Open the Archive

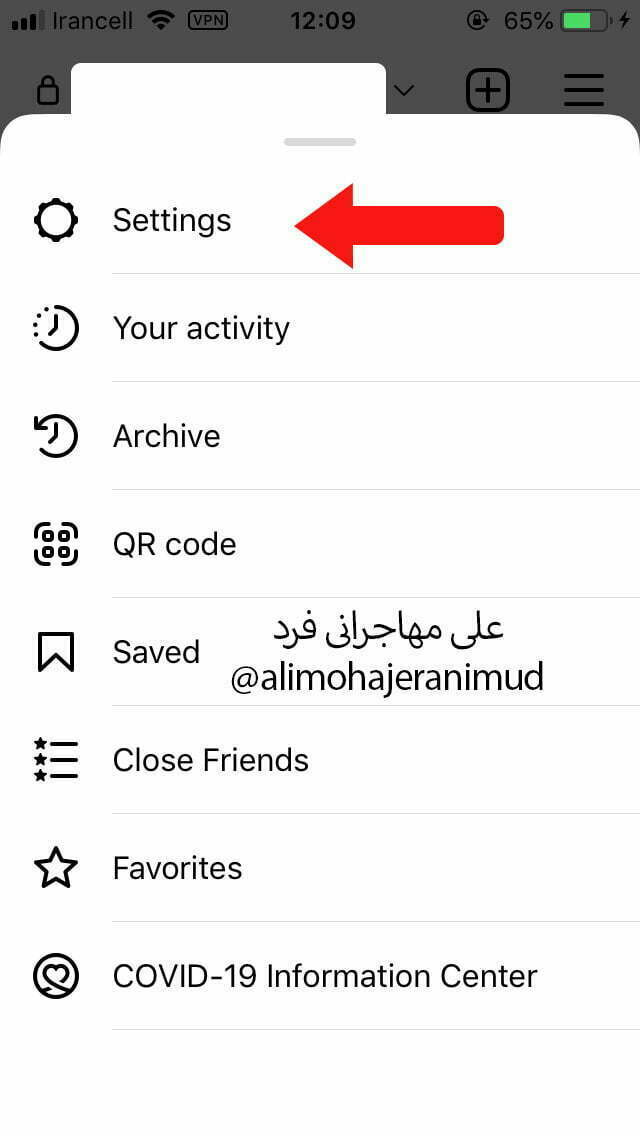click(x=166, y=436)
